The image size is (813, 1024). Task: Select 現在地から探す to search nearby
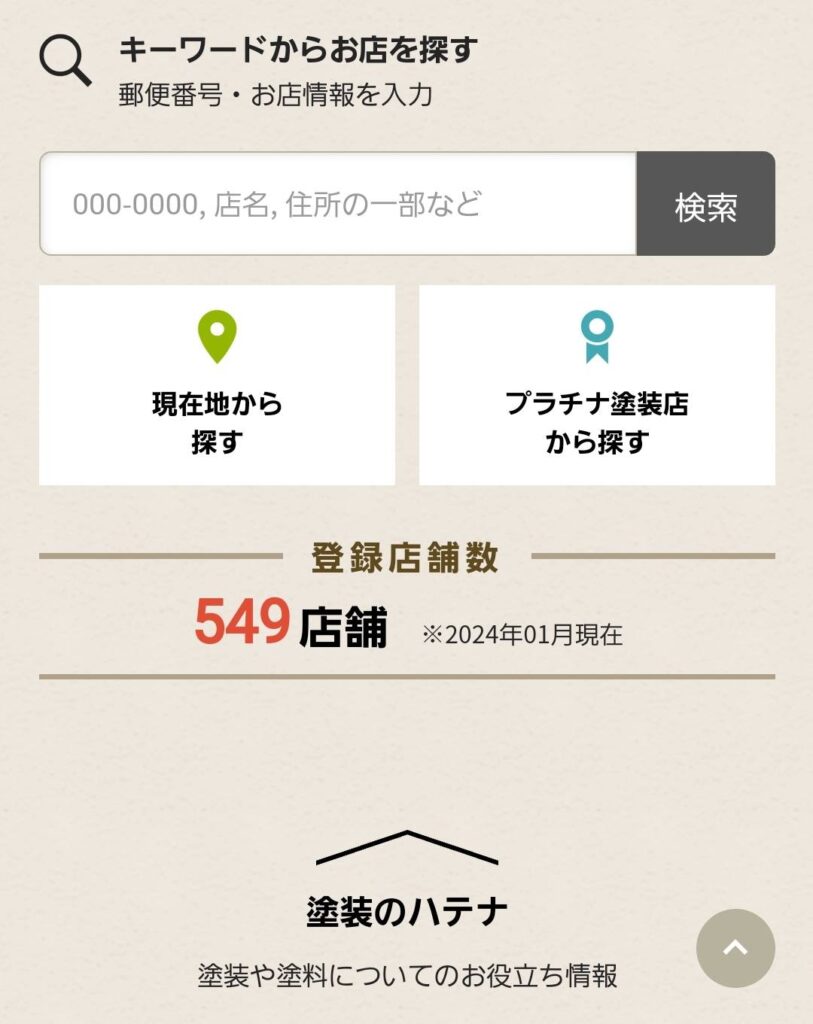[217, 385]
